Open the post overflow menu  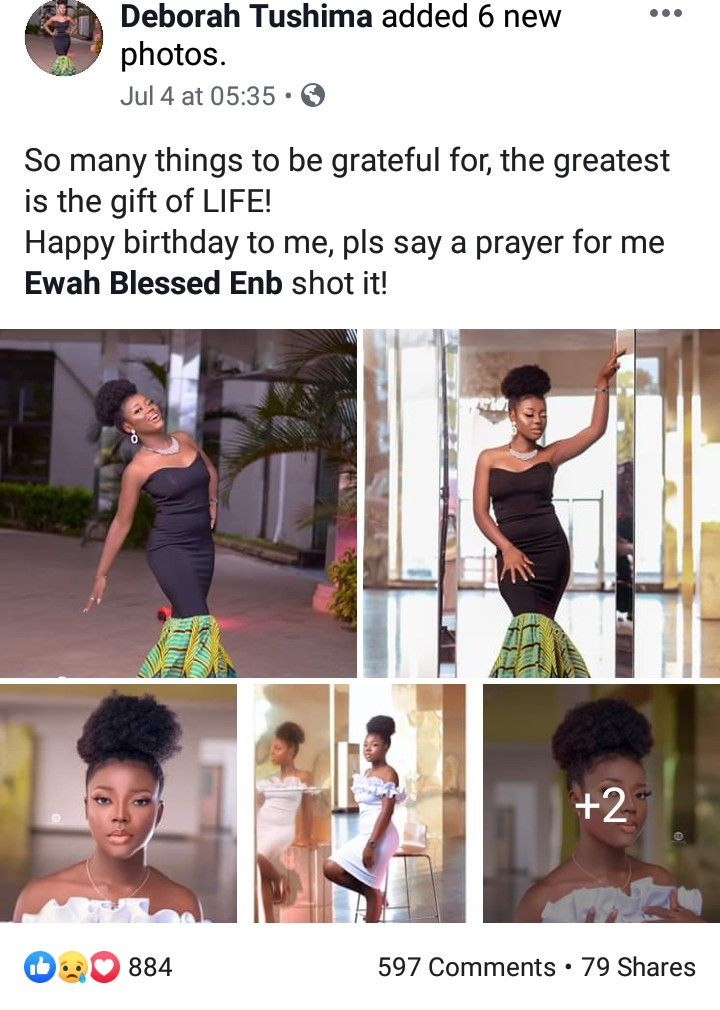665,14
